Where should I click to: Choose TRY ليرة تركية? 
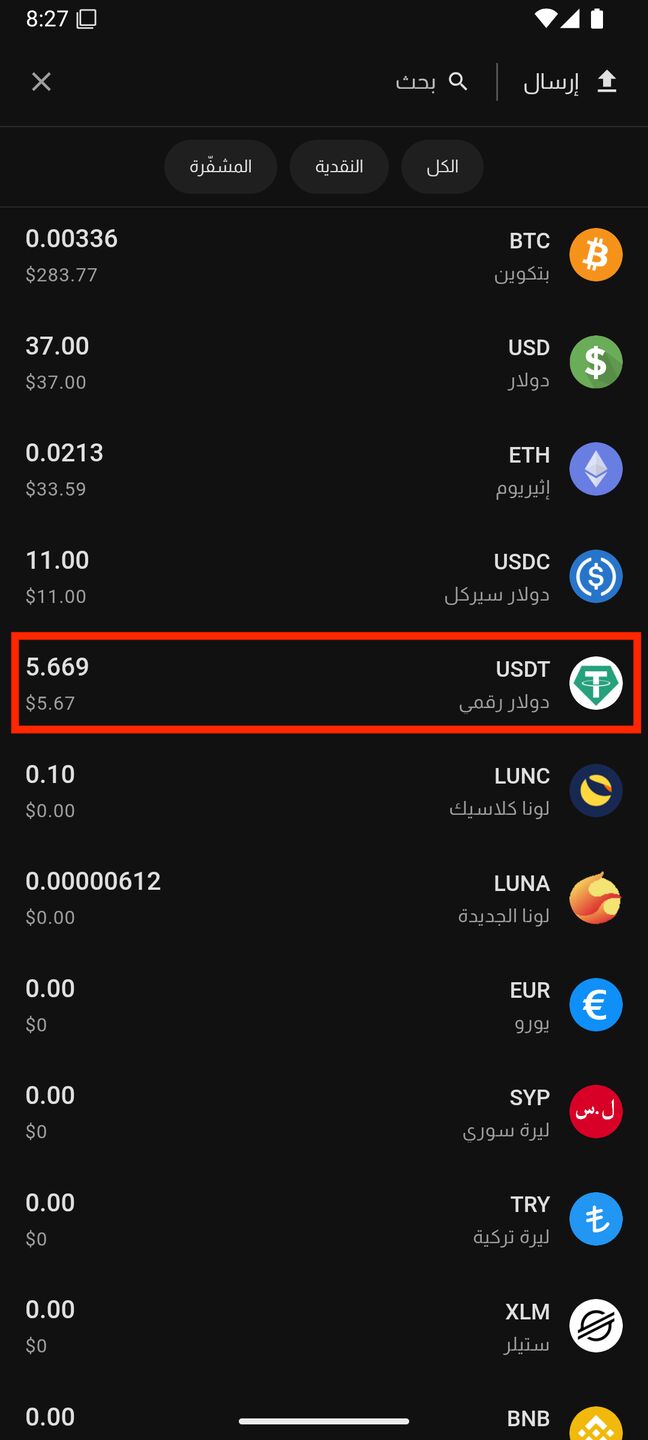pyautogui.click(x=324, y=1218)
